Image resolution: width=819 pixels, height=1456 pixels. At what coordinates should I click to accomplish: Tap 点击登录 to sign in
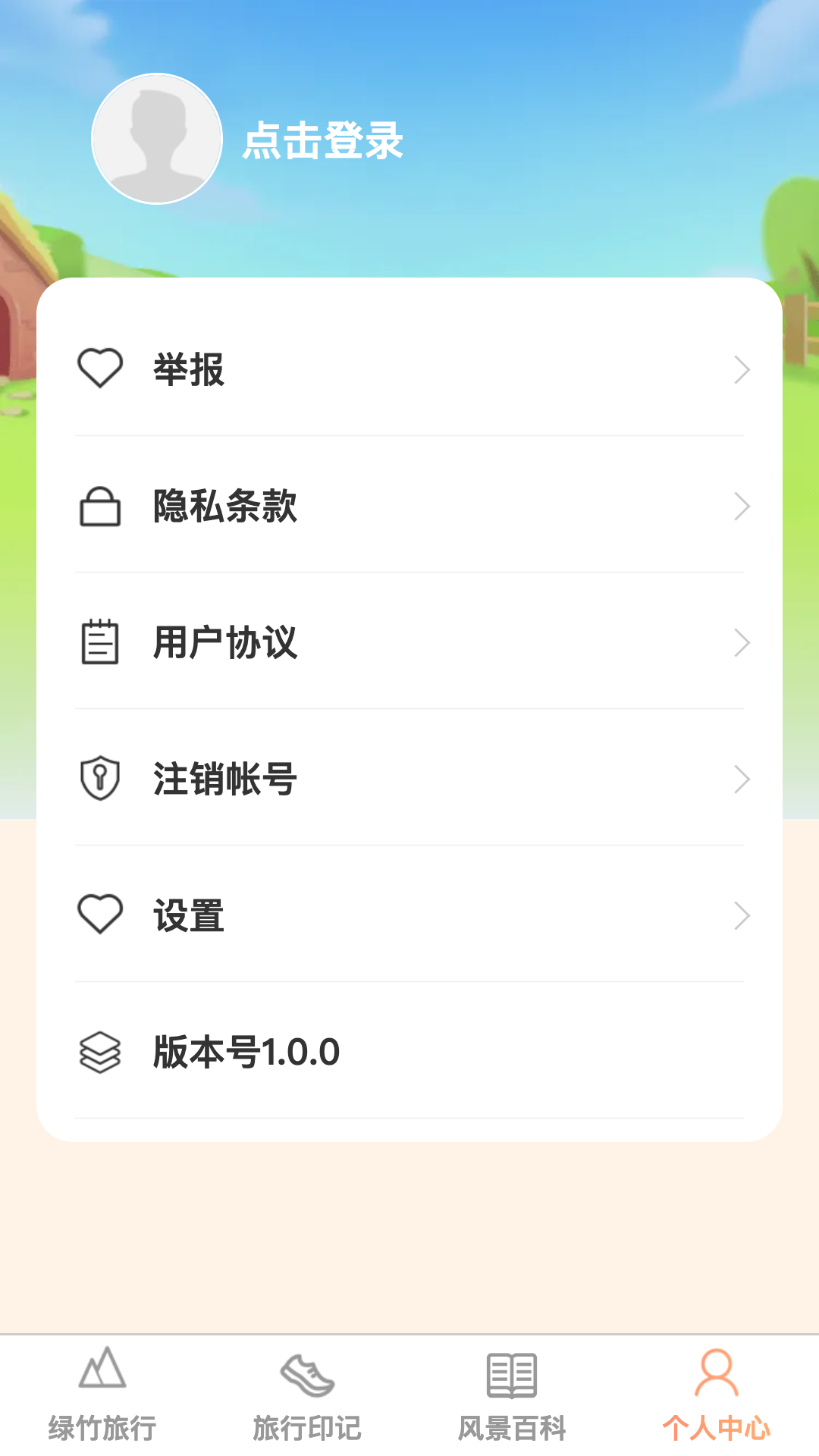[322, 141]
